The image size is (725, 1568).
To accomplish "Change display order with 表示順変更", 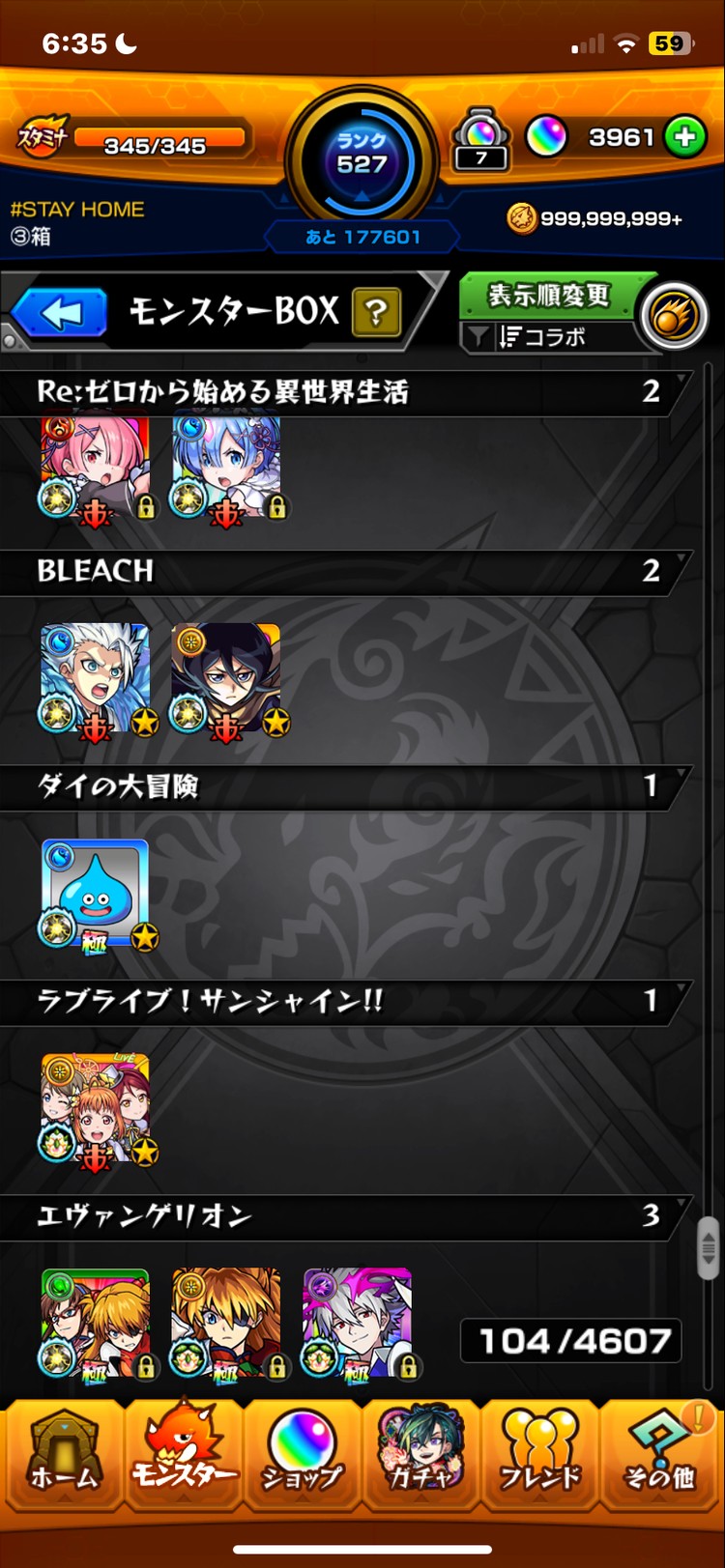I will tap(548, 296).
